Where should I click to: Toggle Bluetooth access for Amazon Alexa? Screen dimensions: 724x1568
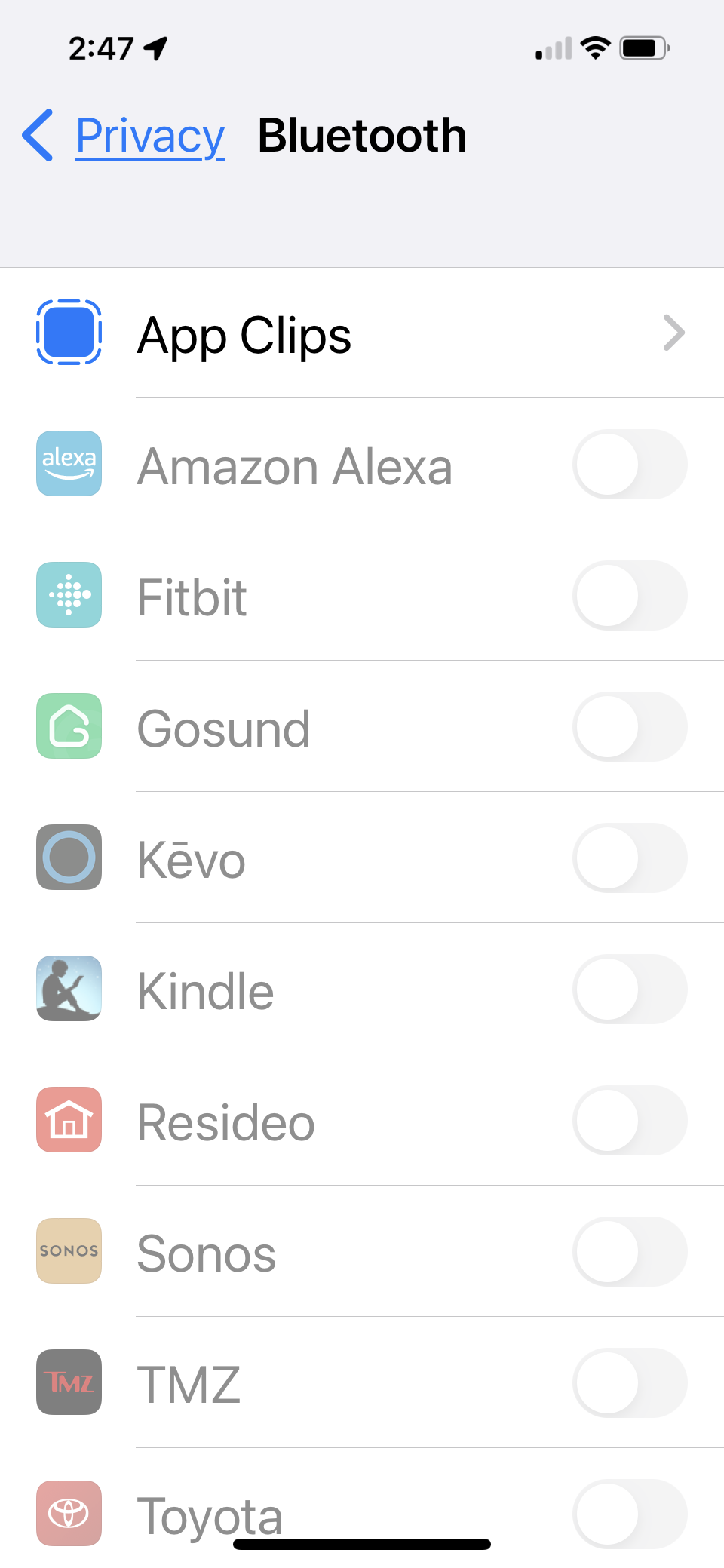coord(629,465)
